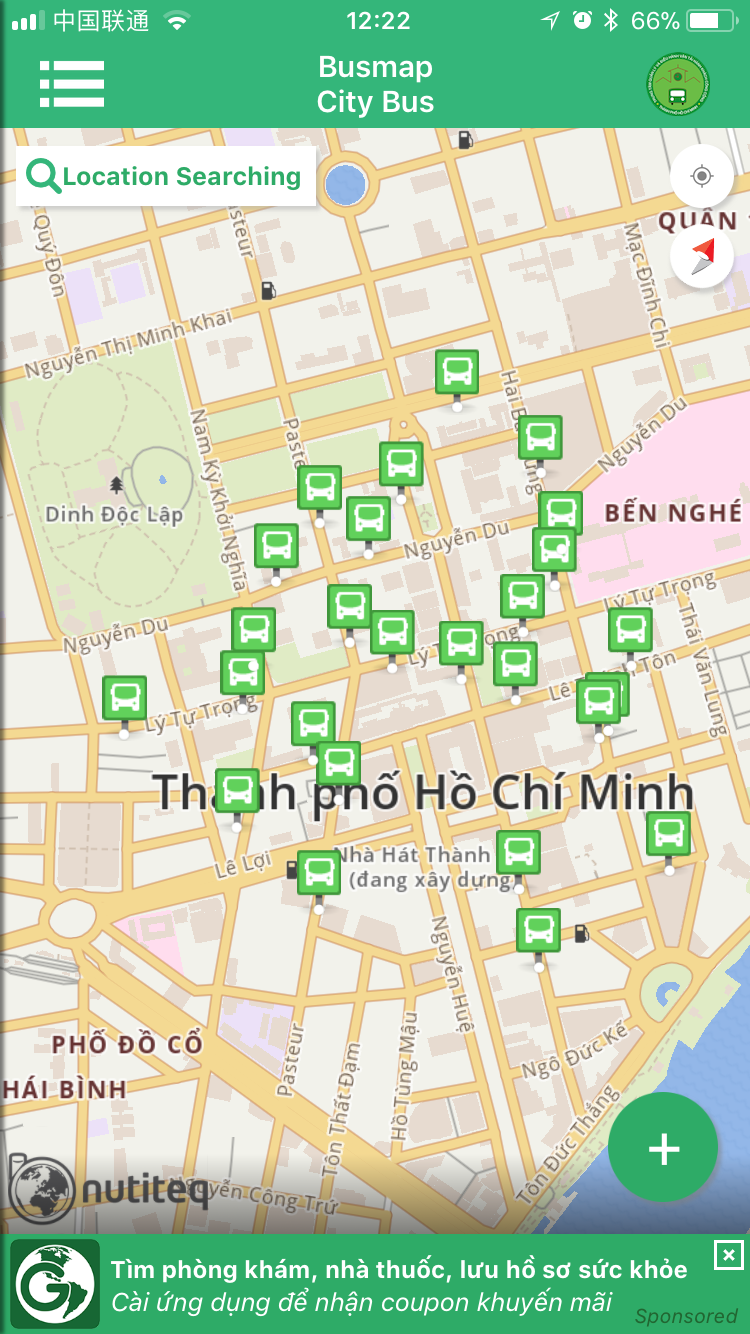Tap the nutiteq globe attribution logo
The height and width of the screenshot is (1334, 750).
pyautogui.click(x=42, y=1186)
